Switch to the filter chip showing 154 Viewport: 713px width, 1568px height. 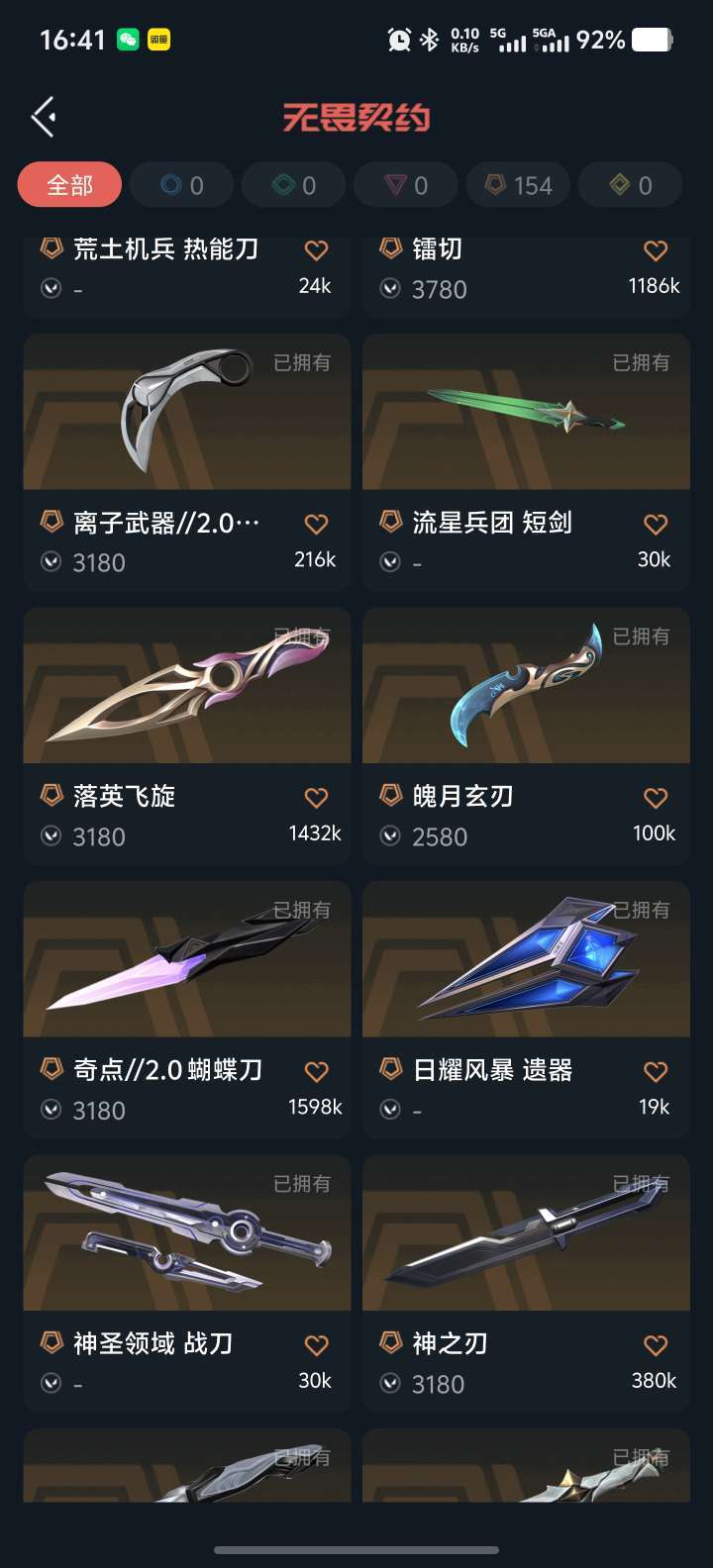click(x=518, y=185)
